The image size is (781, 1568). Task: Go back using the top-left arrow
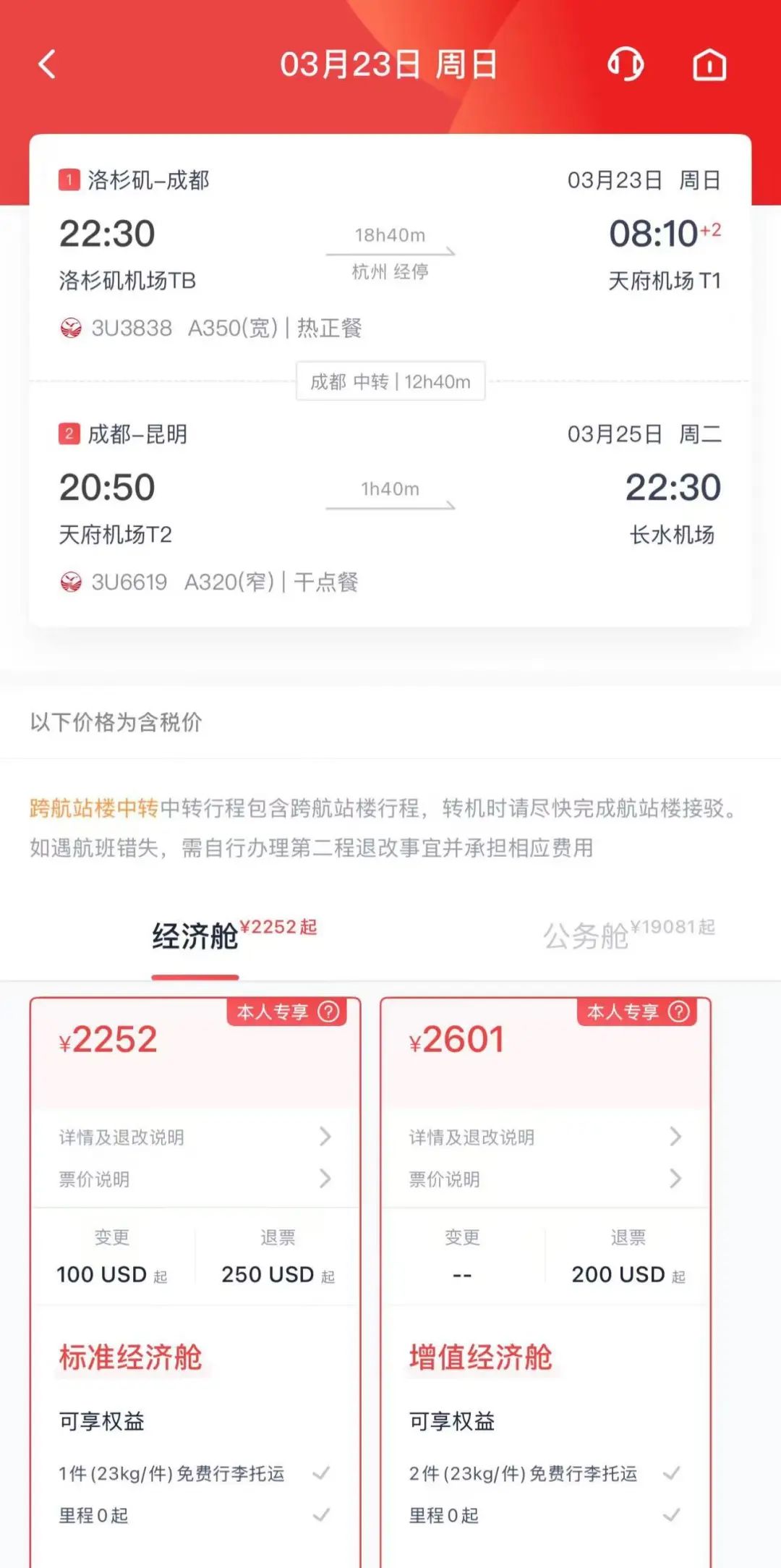point(48,64)
